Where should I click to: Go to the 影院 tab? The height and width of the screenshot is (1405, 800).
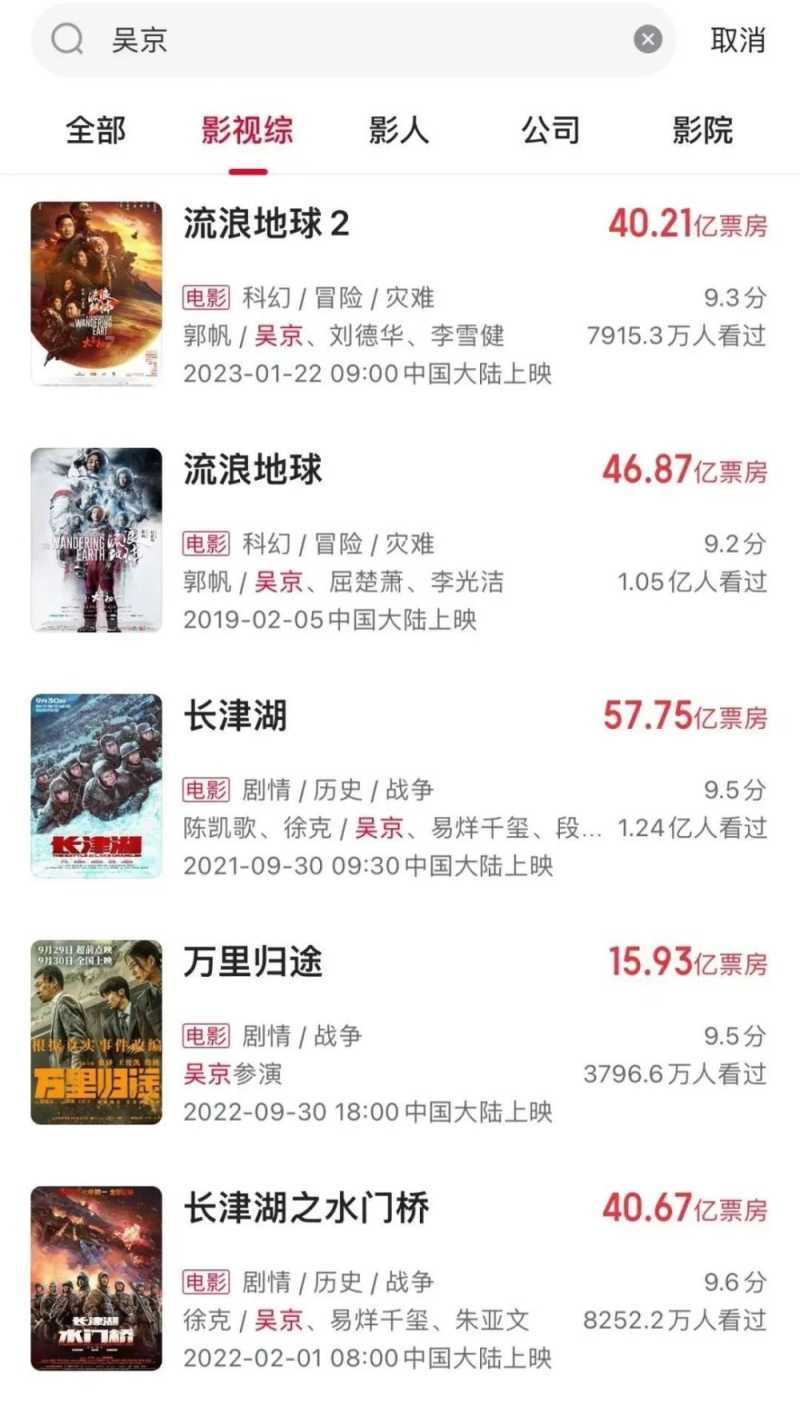702,130
